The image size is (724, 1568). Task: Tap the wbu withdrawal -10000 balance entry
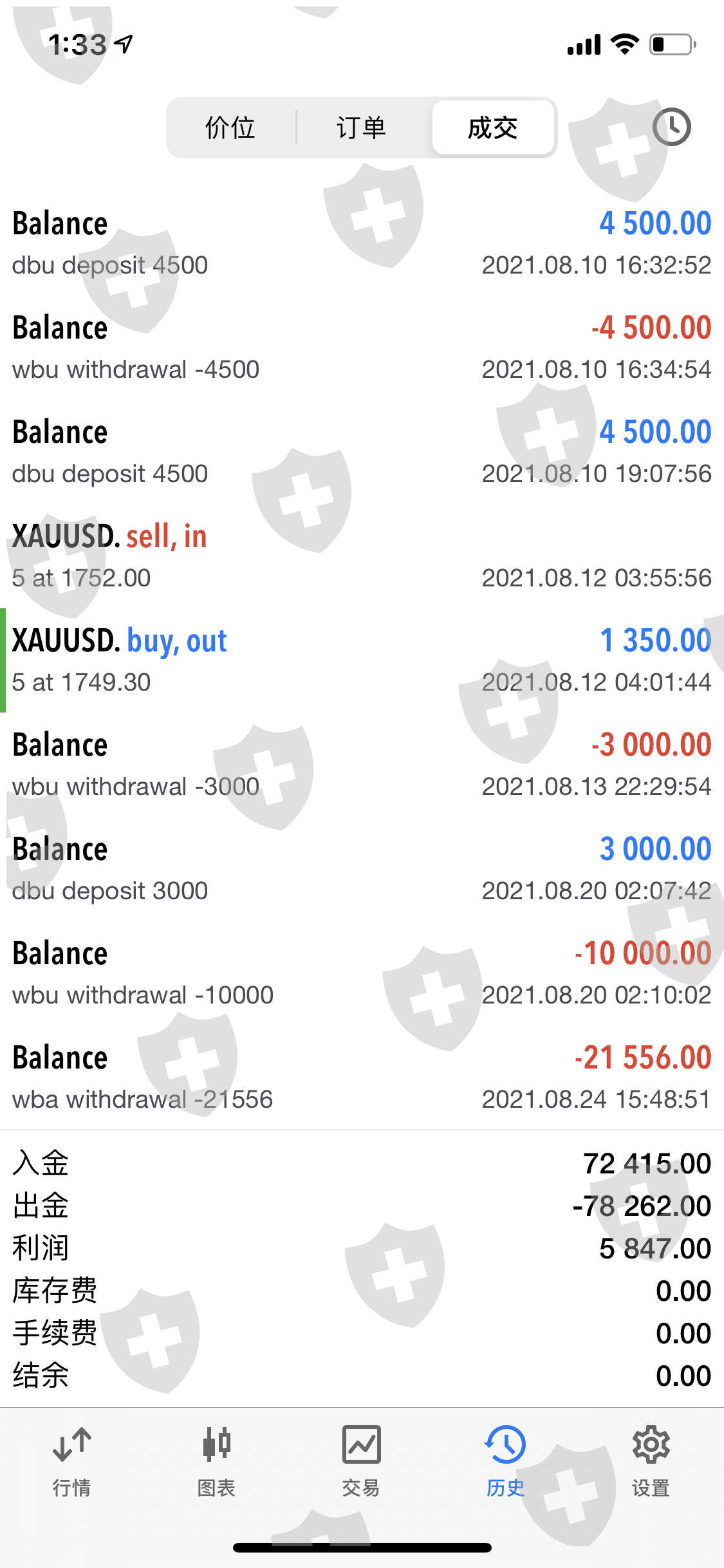362,973
